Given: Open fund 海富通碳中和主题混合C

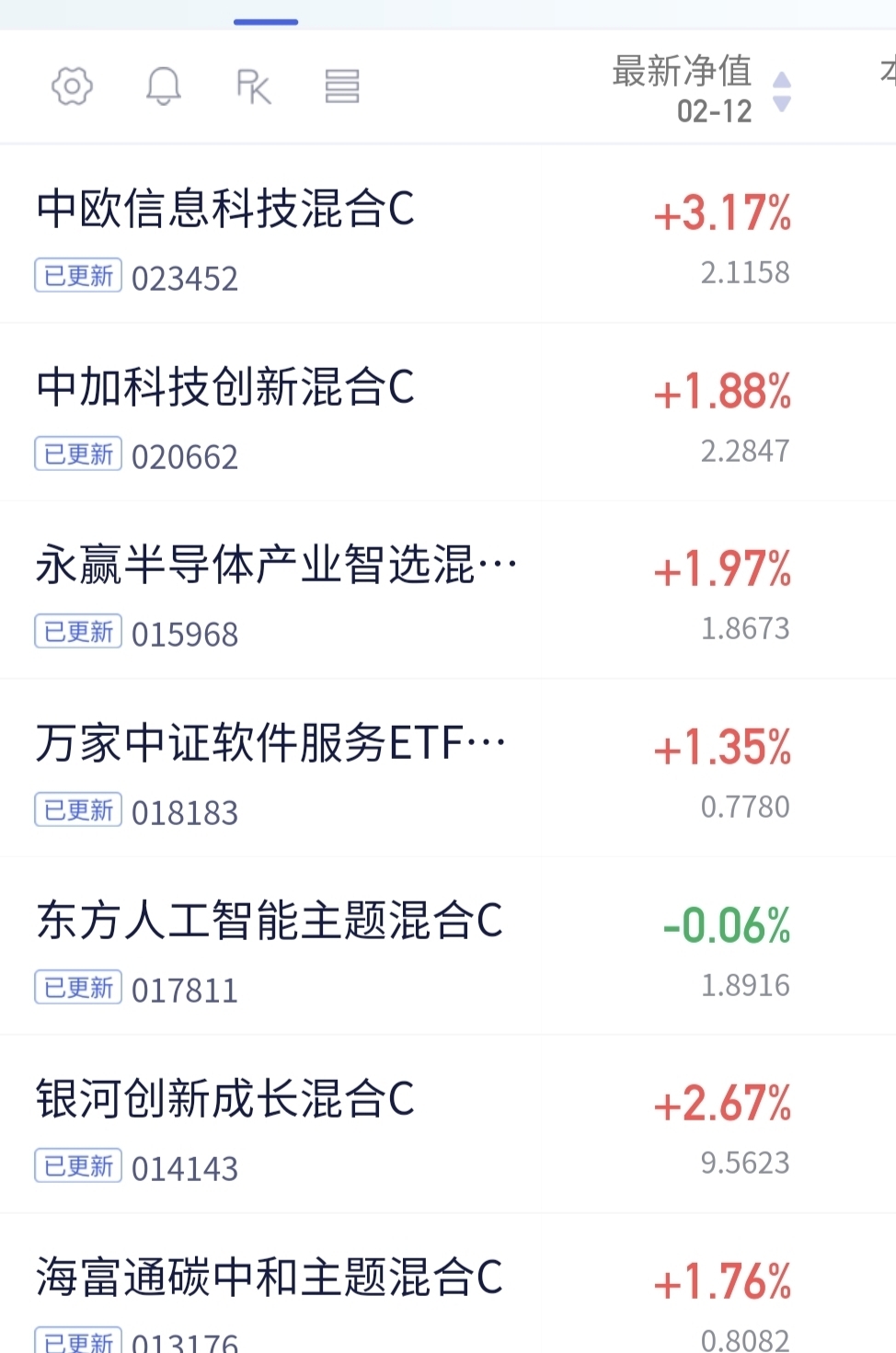Looking at the screenshot, I should 270,1278.
